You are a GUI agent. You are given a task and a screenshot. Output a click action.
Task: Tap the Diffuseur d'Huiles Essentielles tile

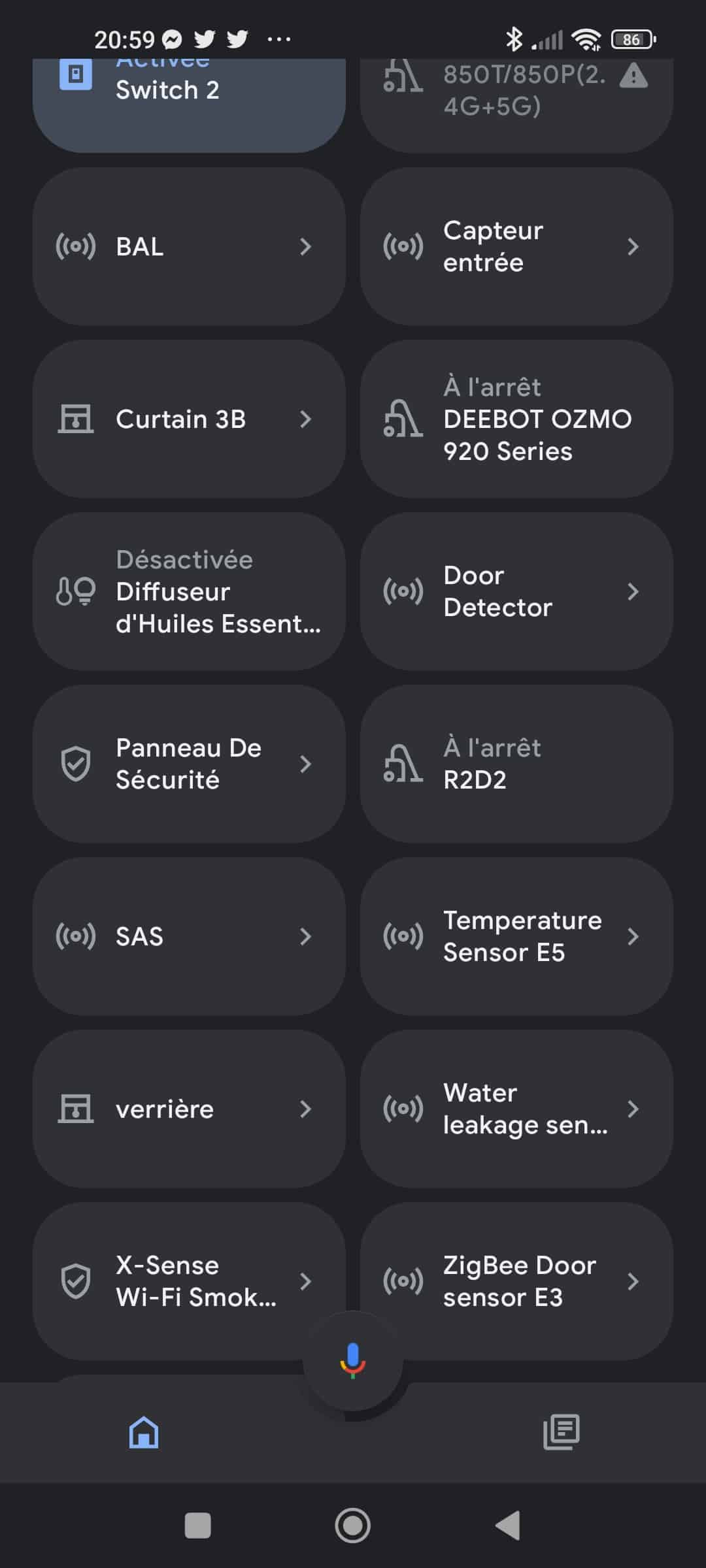pyautogui.click(x=189, y=591)
